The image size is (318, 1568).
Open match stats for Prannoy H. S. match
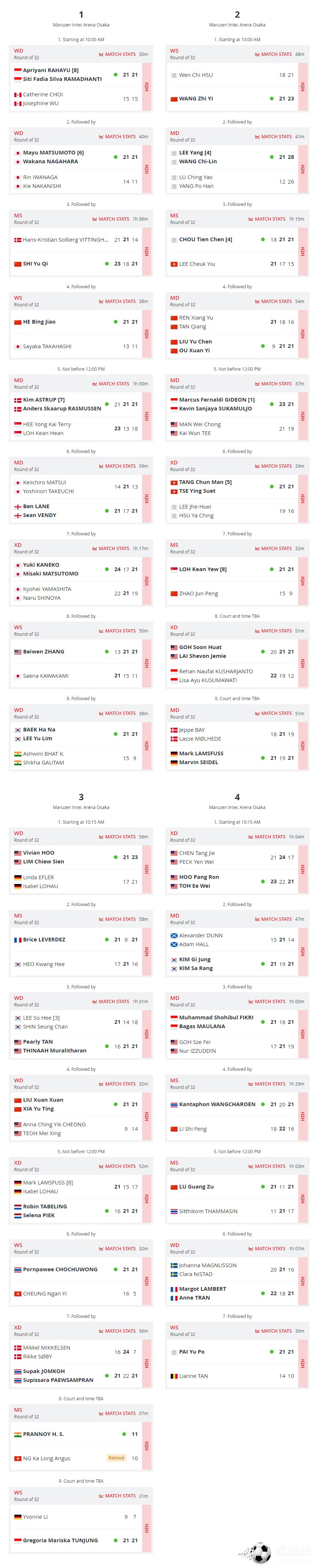click(x=118, y=1414)
